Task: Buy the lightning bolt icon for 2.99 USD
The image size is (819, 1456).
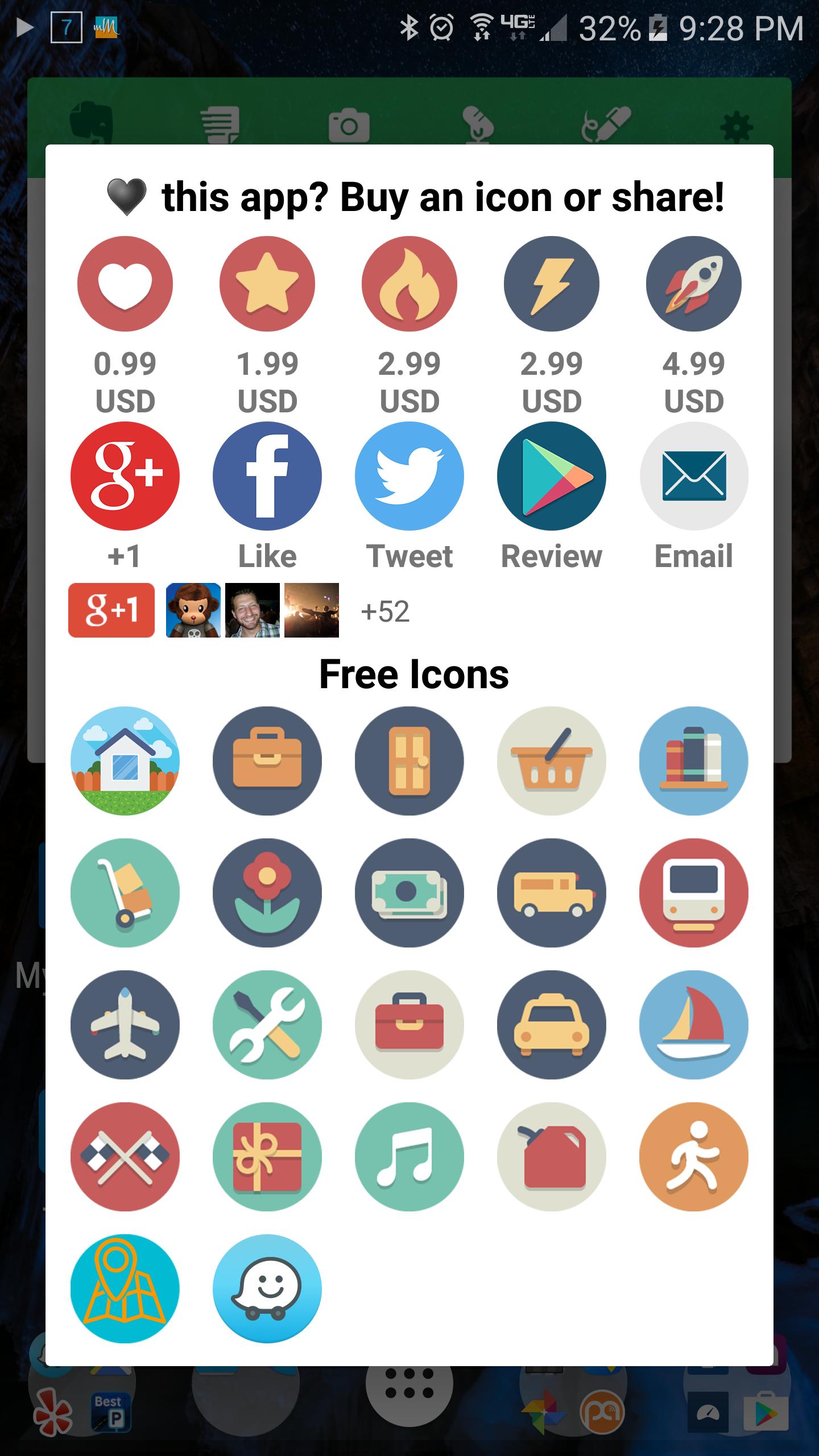Action: tap(551, 284)
